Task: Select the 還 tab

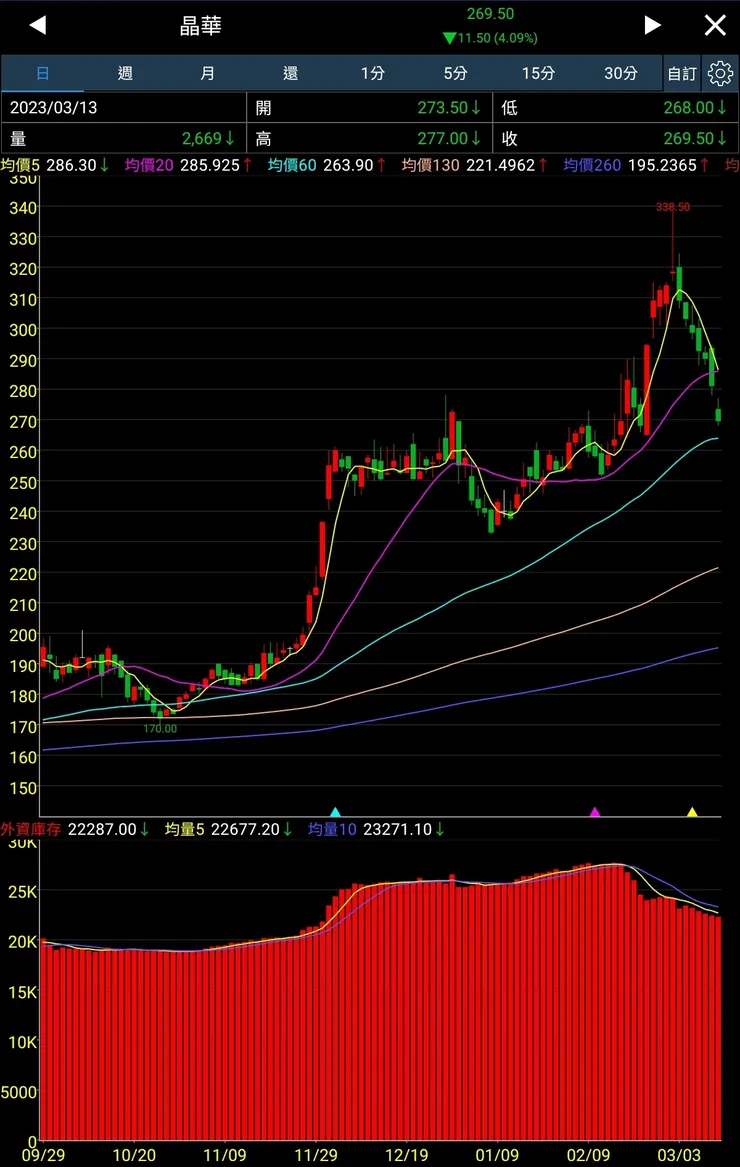Action: [290, 73]
